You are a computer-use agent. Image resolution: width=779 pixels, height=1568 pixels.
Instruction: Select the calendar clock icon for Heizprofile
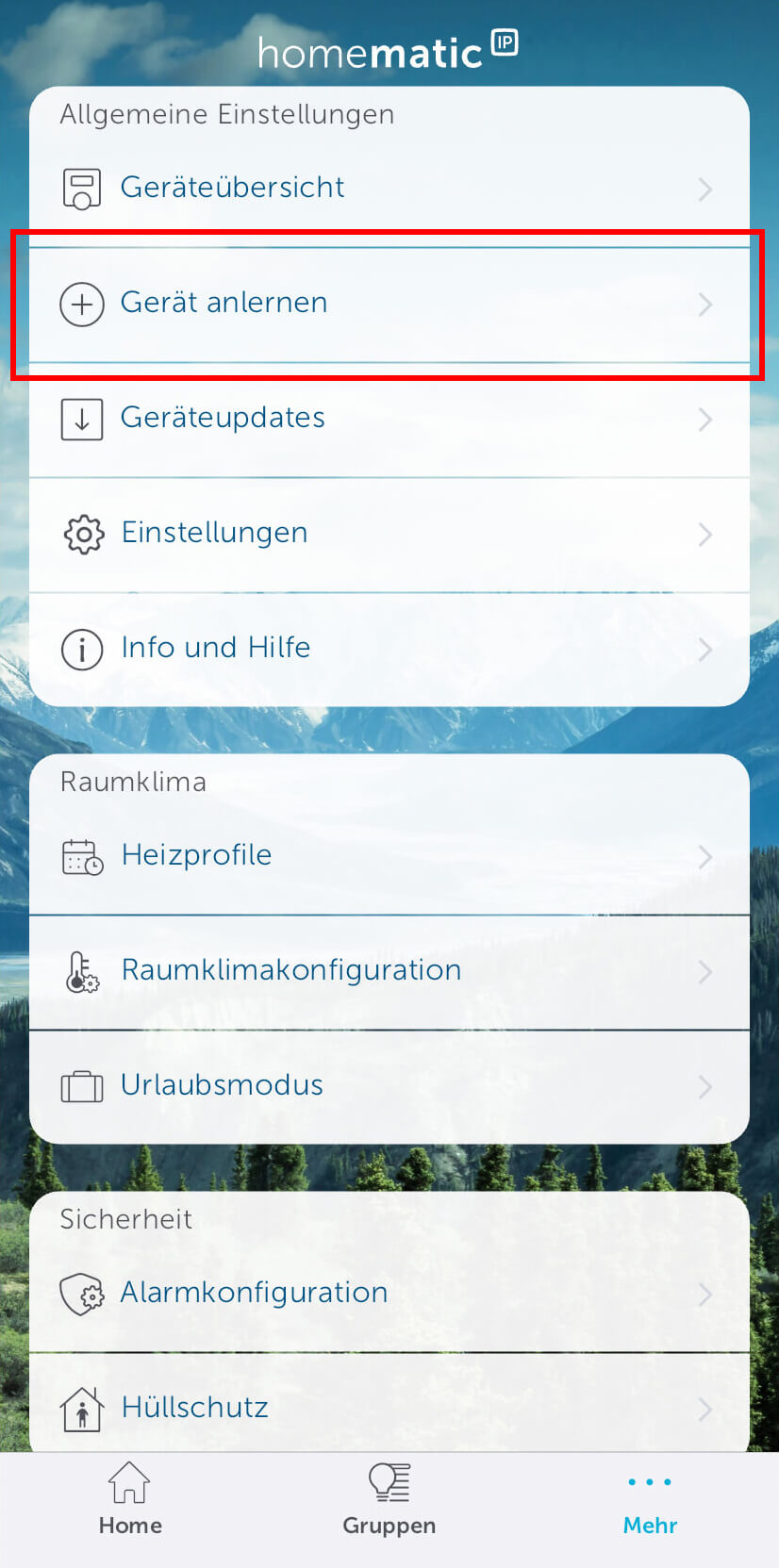click(82, 855)
